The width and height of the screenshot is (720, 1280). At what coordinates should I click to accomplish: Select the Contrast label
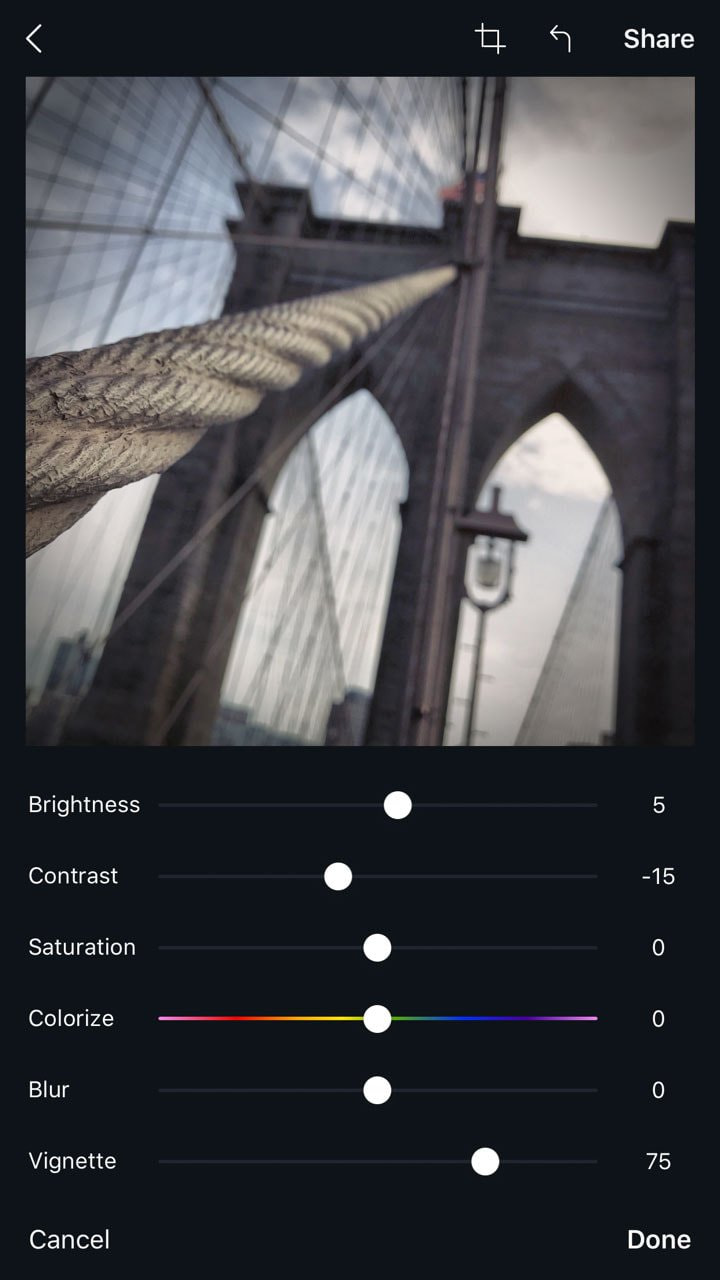tap(72, 876)
